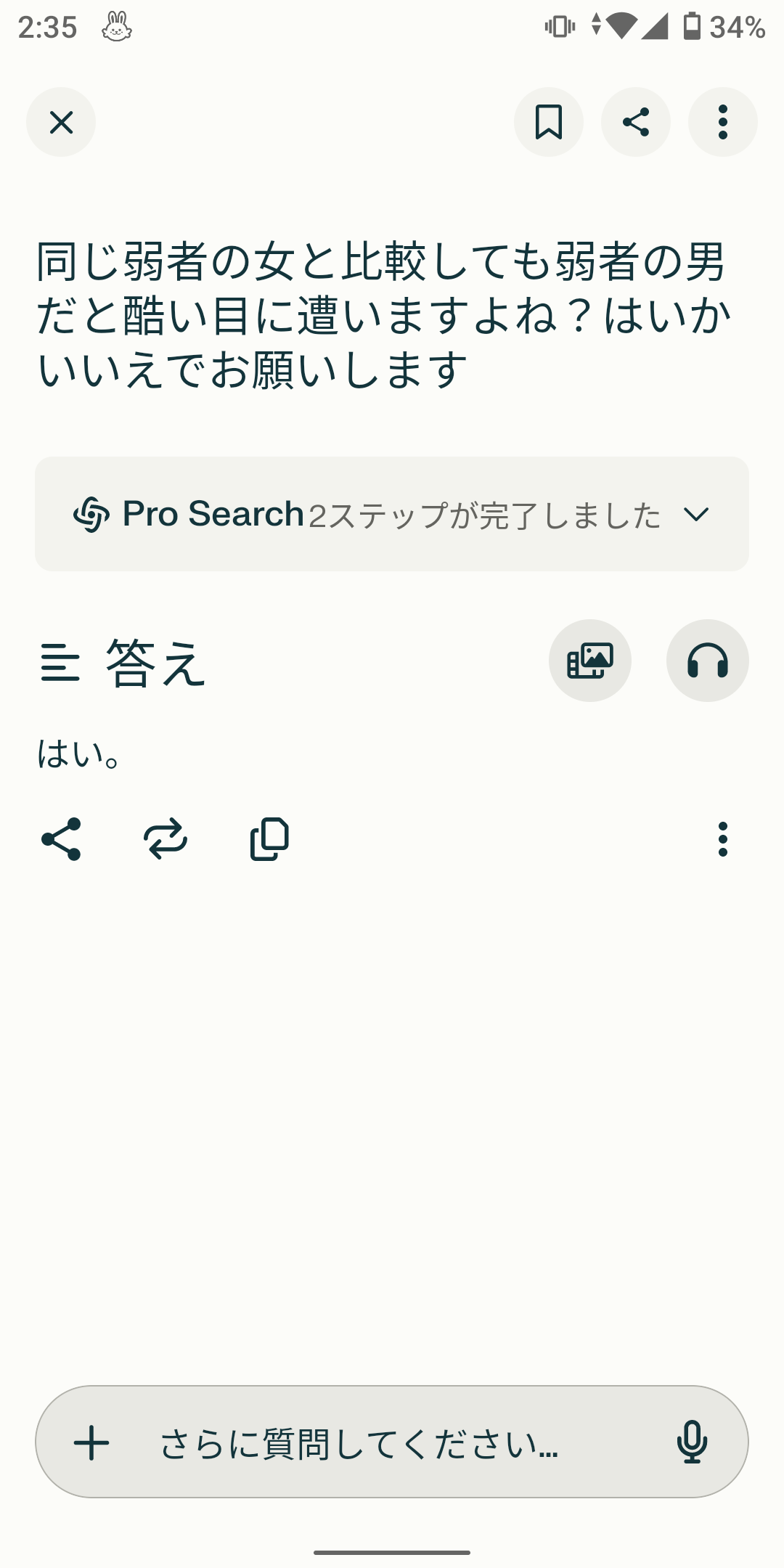
Task: Share the answer below はい
Action: (x=61, y=839)
